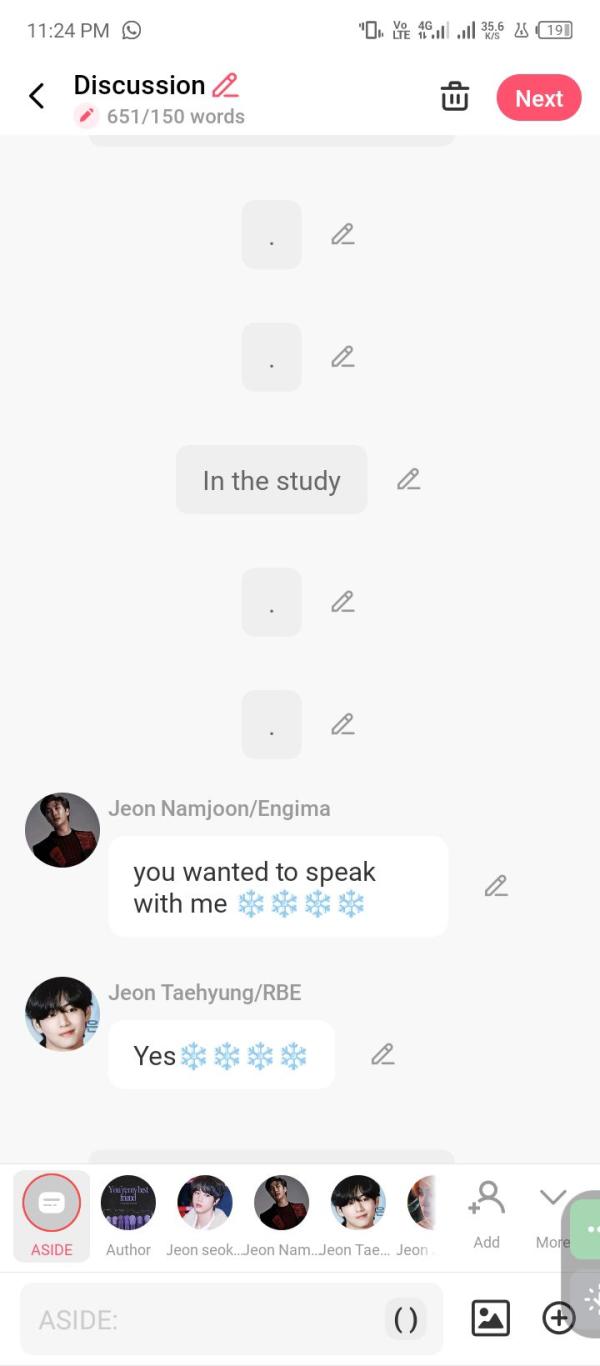Screen dimensions: 600x1366
Task: Open the plus add-content menu
Action: pos(558,1318)
